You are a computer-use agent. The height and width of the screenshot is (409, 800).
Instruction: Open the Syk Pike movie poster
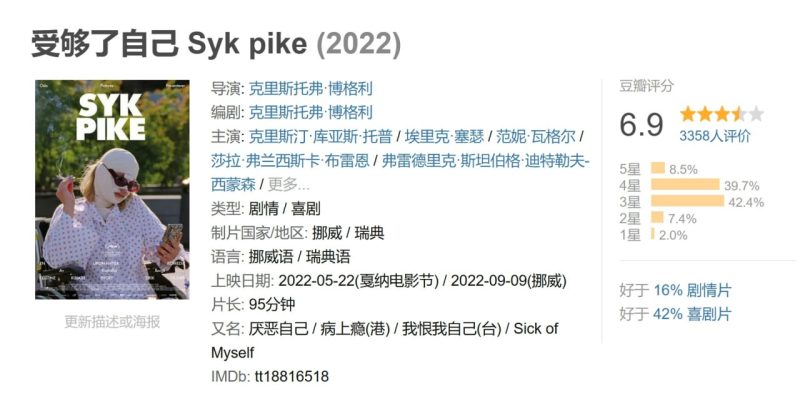pyautogui.click(x=112, y=190)
